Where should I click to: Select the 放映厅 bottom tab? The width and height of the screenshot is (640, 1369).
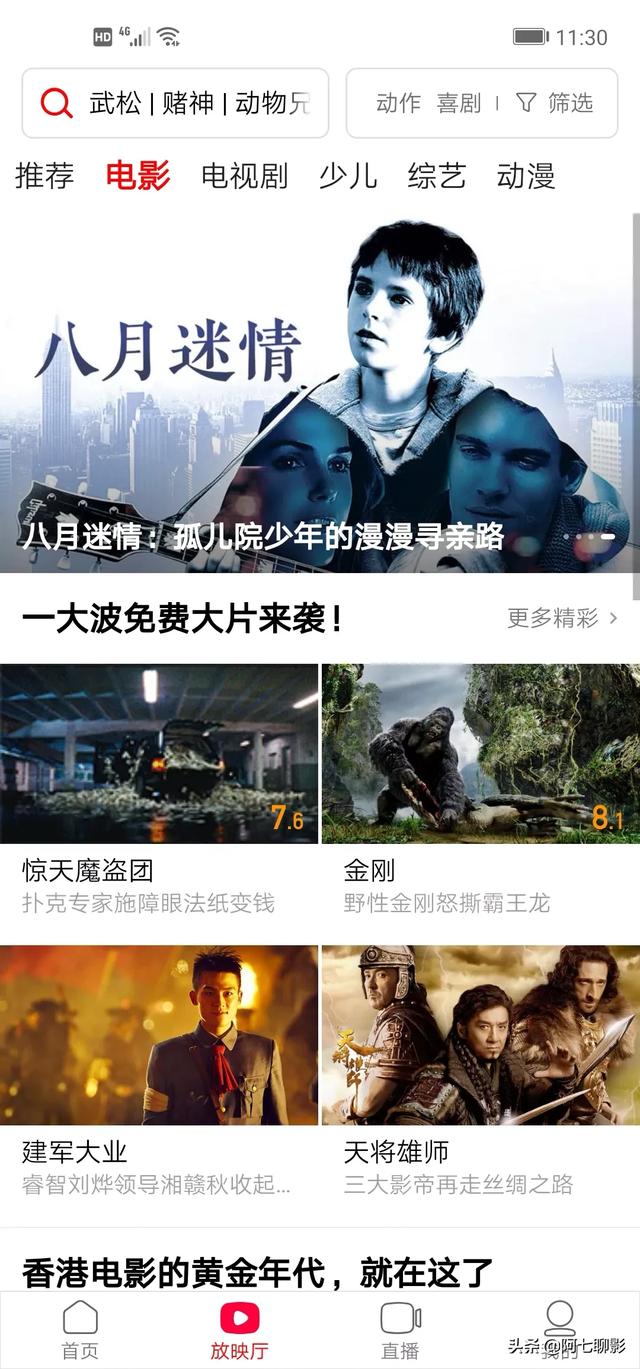(239, 1329)
